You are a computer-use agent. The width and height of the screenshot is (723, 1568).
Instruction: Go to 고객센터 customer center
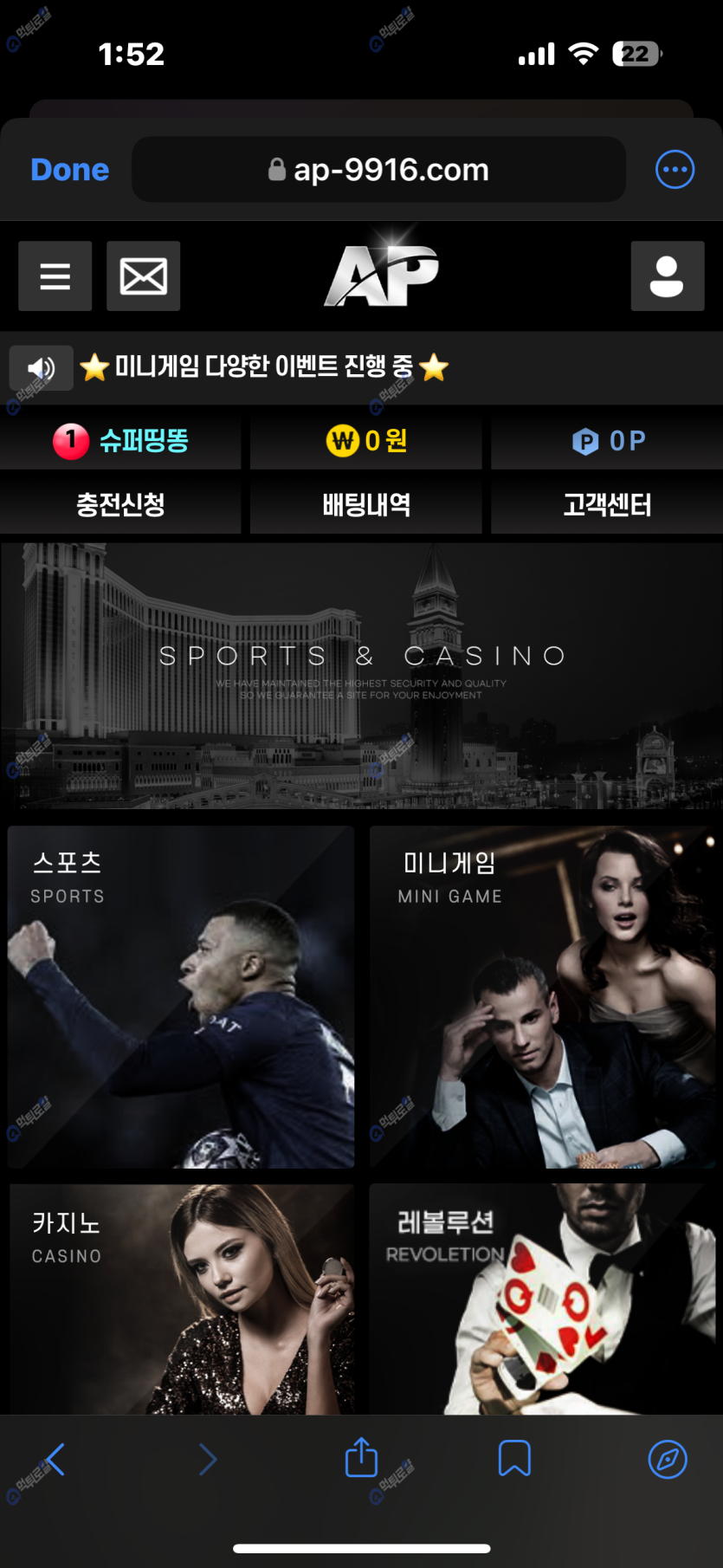pyautogui.click(x=608, y=504)
